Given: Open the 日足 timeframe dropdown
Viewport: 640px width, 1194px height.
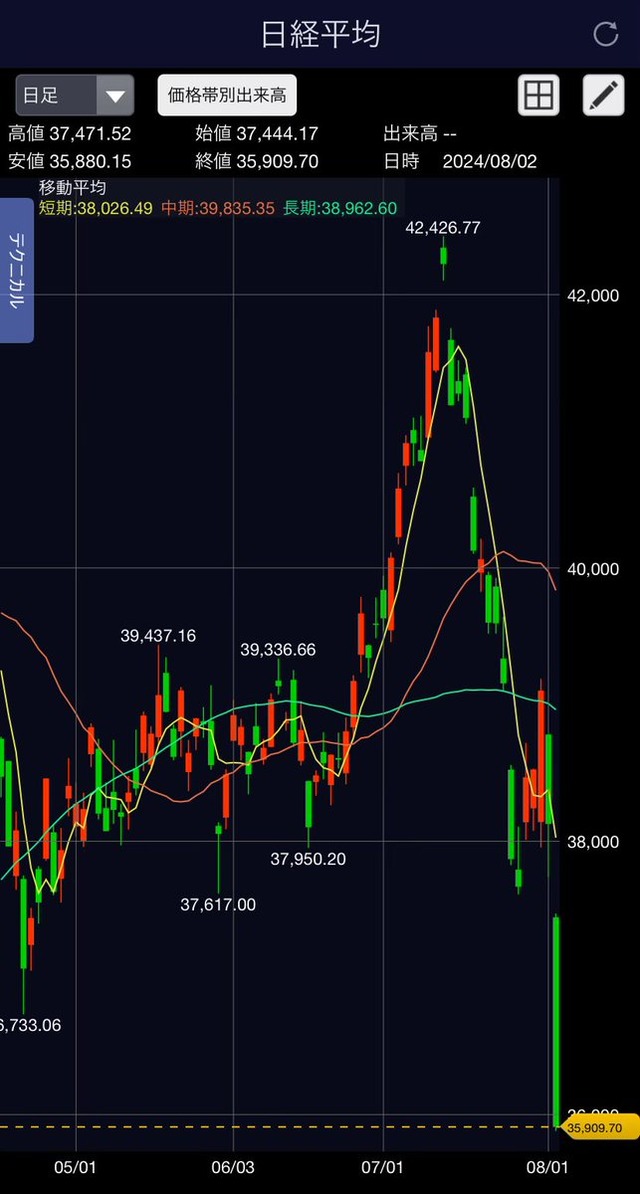Looking at the screenshot, I should click(x=74, y=96).
